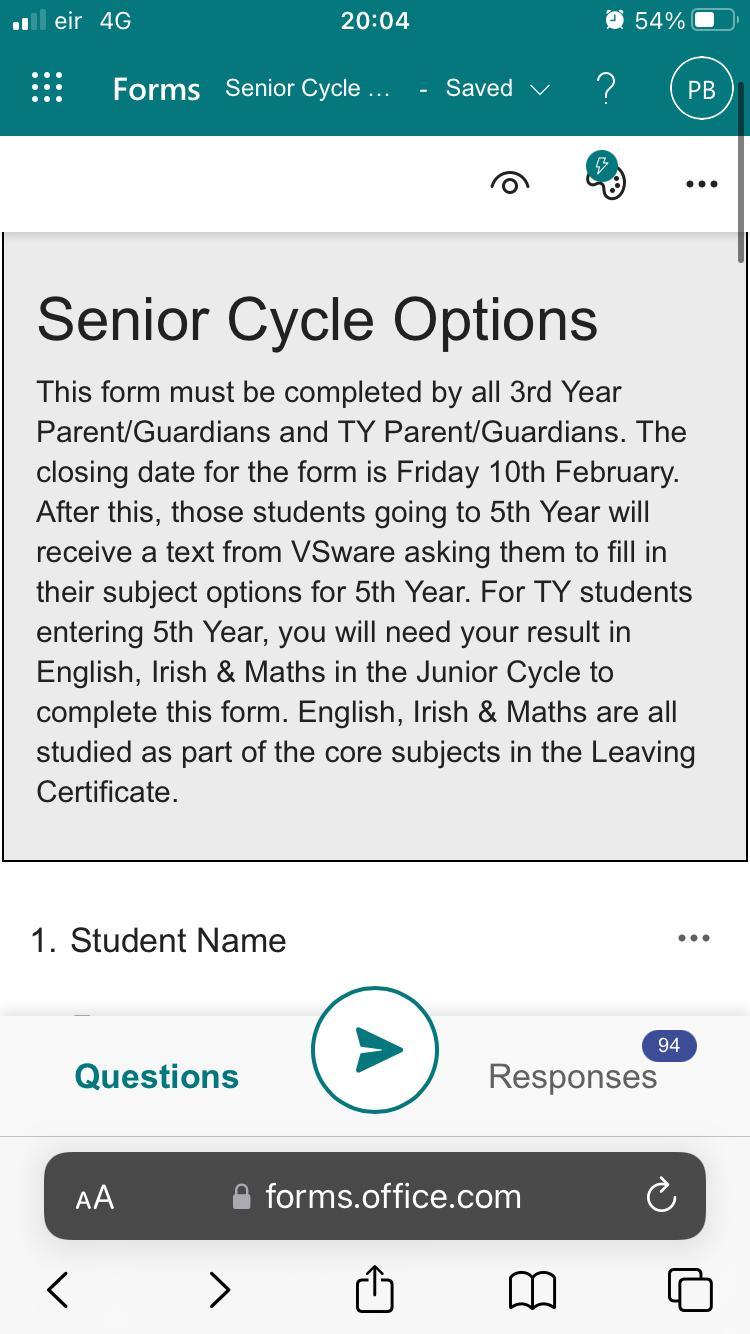Switch to the Responses tab
Screen dimensions: 750x1334
coord(573,1076)
